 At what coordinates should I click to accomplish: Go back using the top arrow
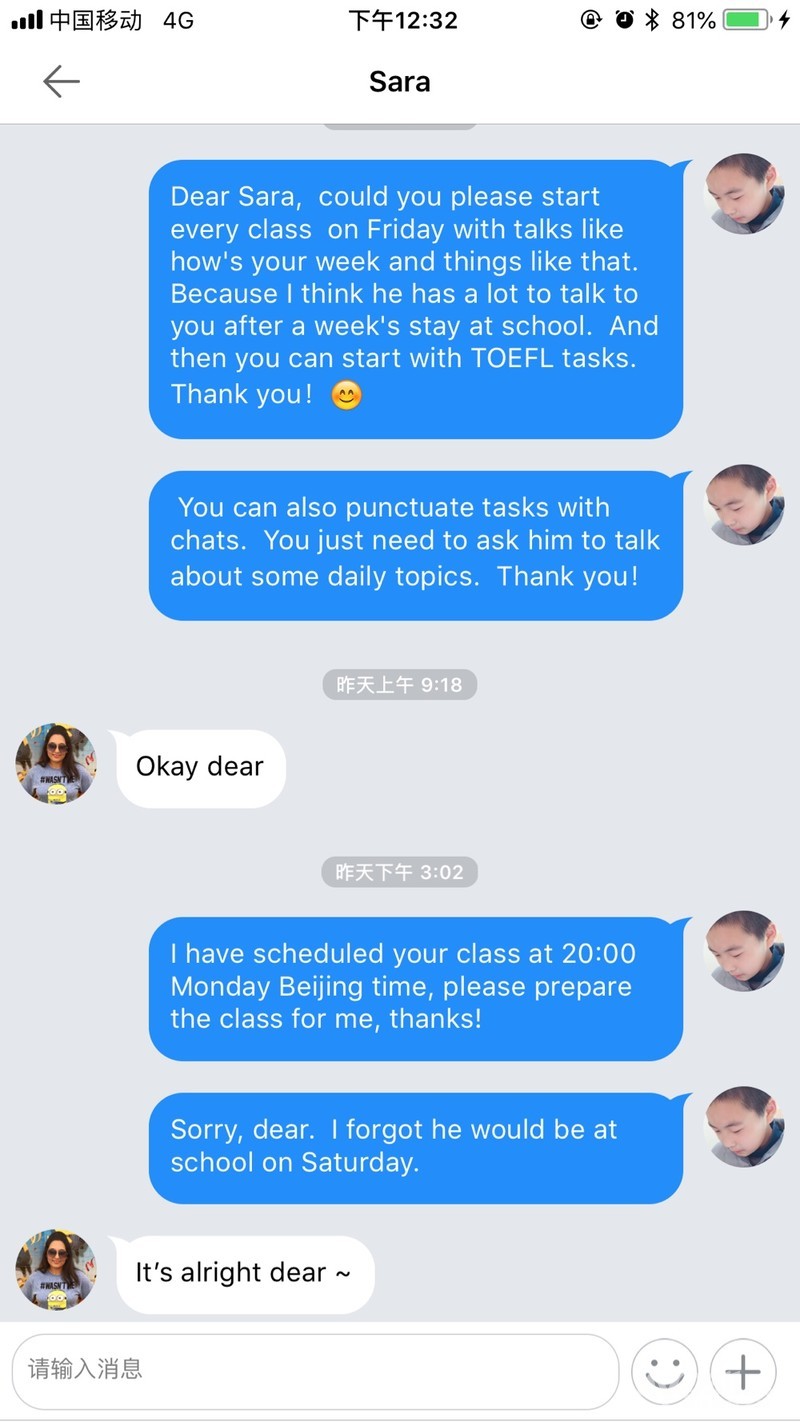point(61,81)
